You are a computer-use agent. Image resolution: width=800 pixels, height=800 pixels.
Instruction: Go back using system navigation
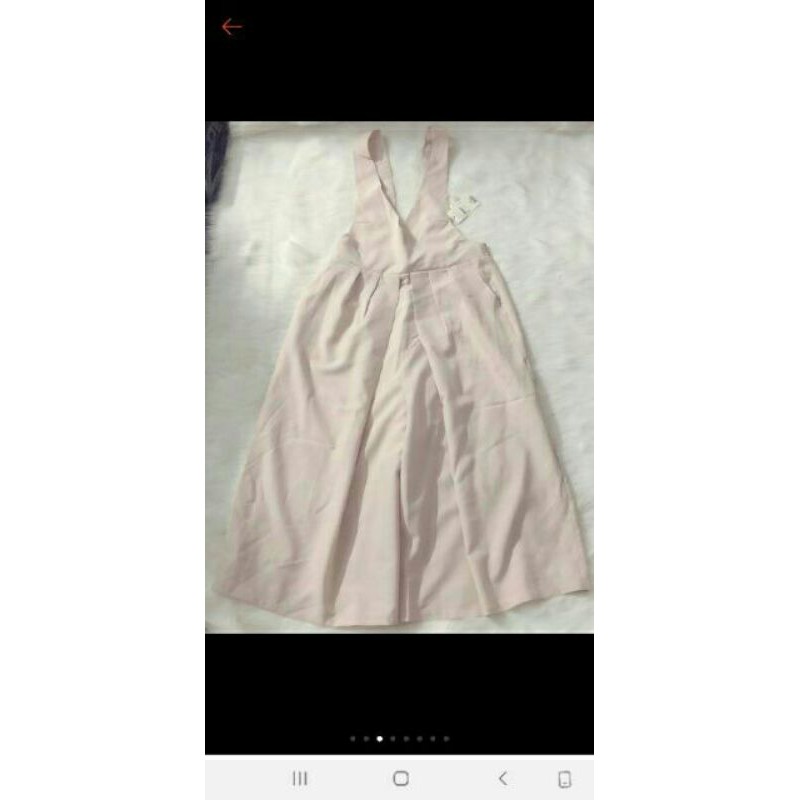point(503,779)
